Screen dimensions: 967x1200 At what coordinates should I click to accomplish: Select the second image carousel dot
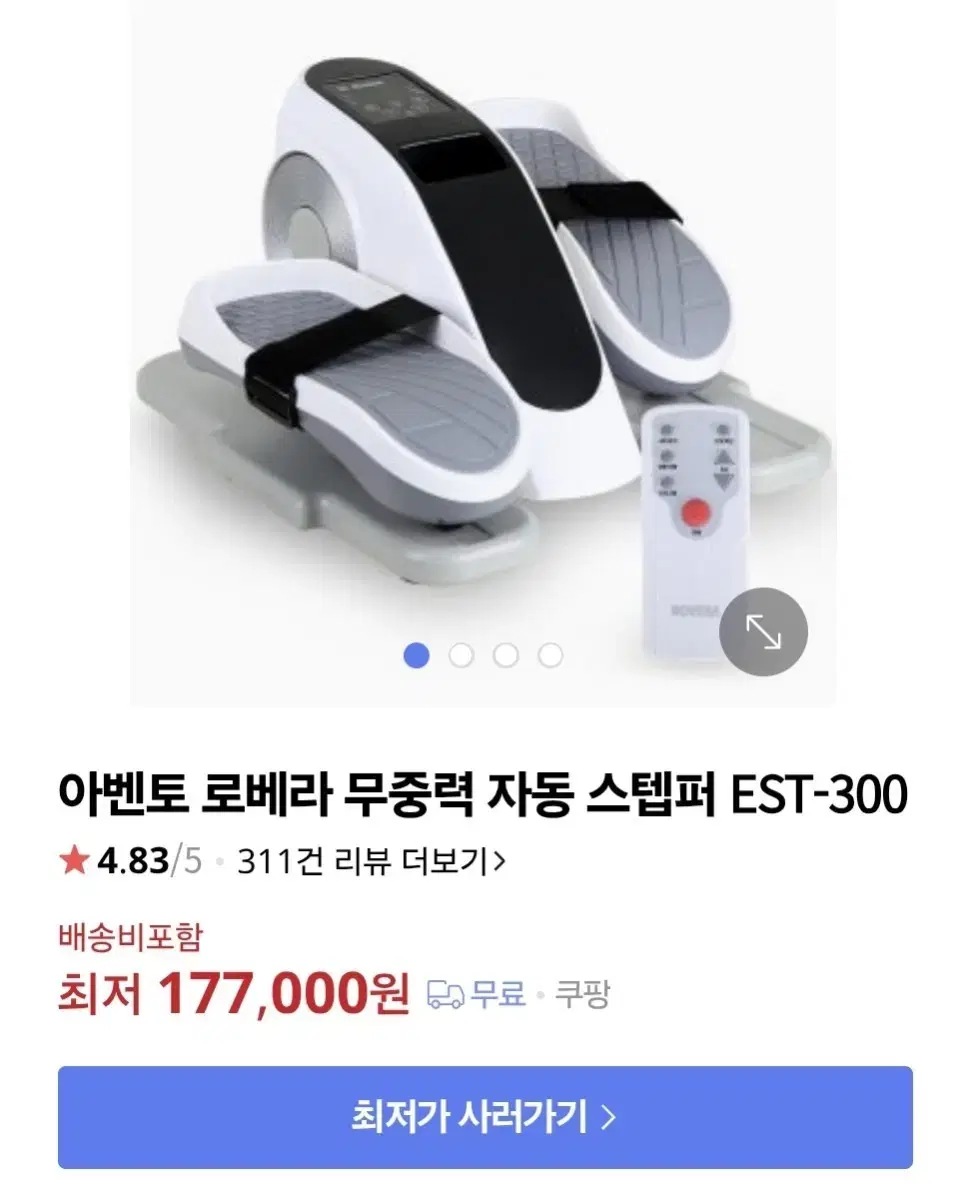(460, 655)
